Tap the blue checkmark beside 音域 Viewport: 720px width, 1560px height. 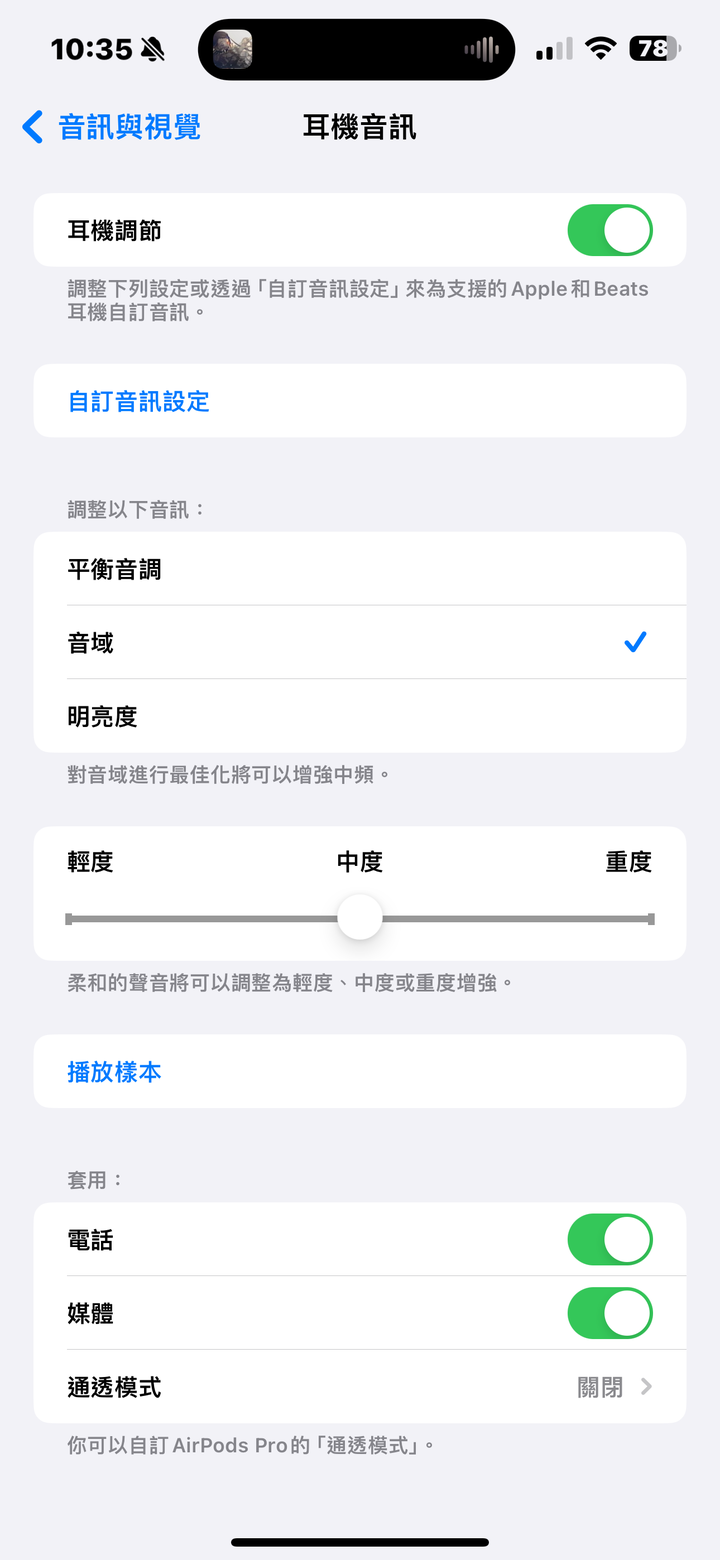pos(635,642)
